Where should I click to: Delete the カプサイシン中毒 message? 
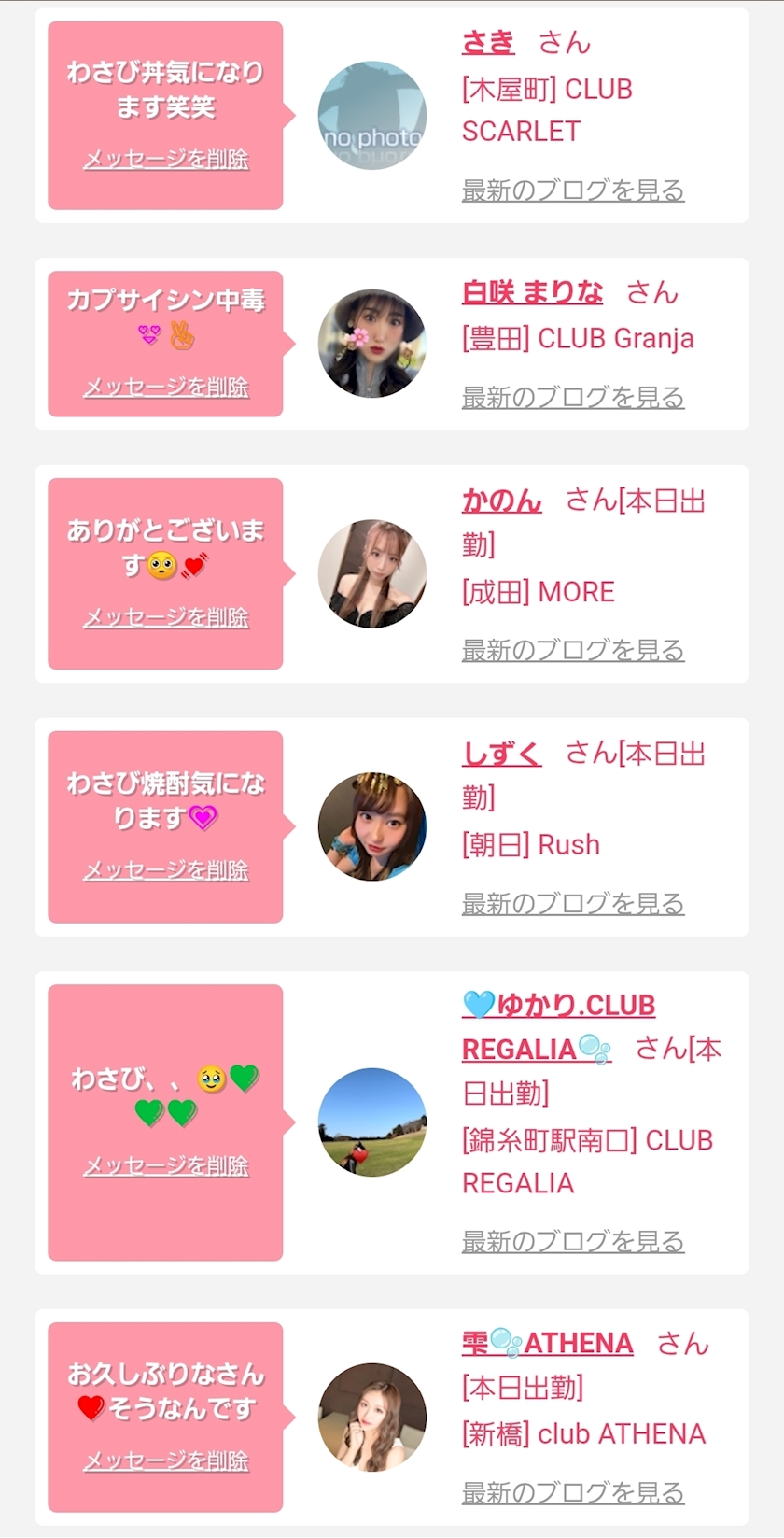tap(166, 388)
